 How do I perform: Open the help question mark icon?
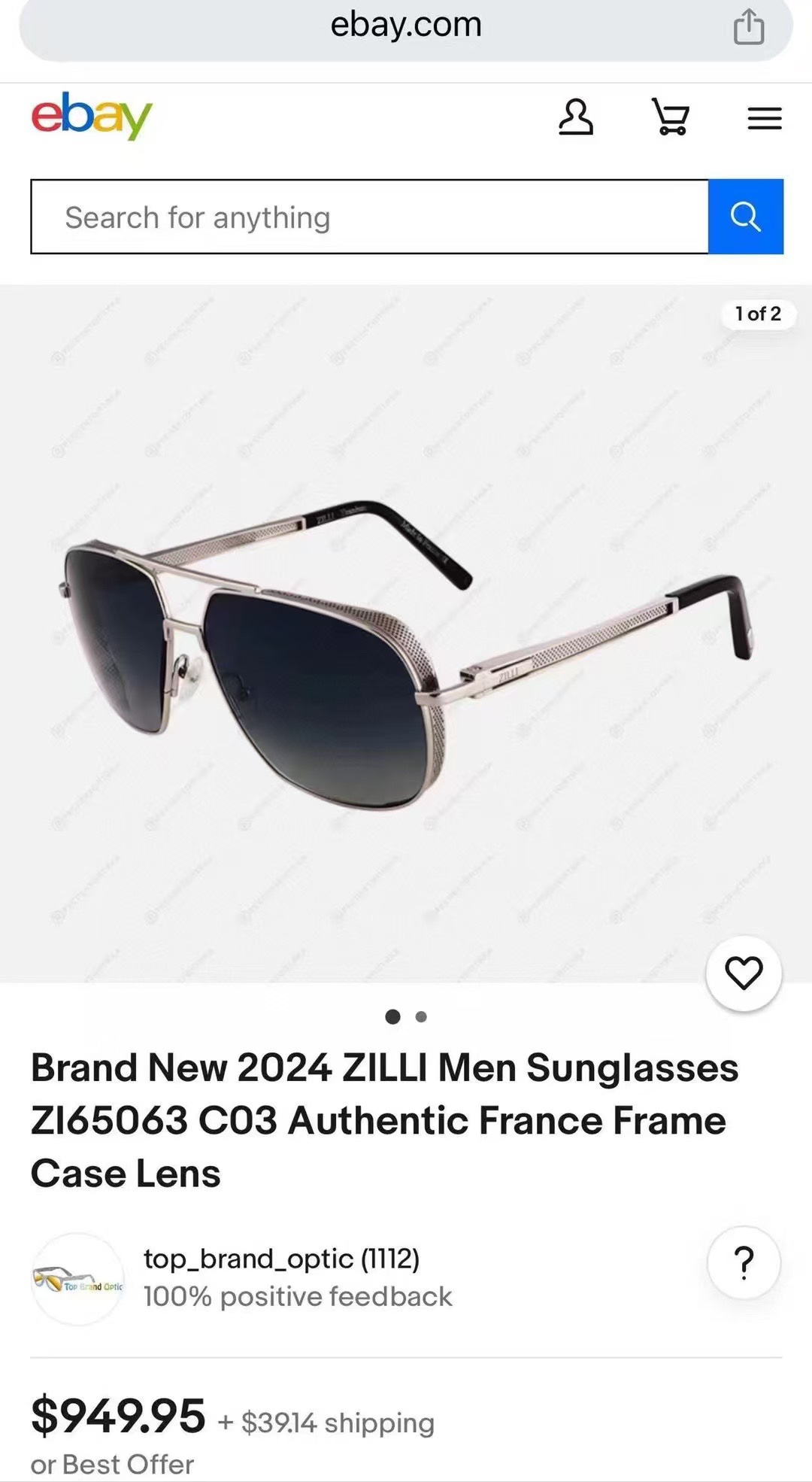[x=744, y=1263]
